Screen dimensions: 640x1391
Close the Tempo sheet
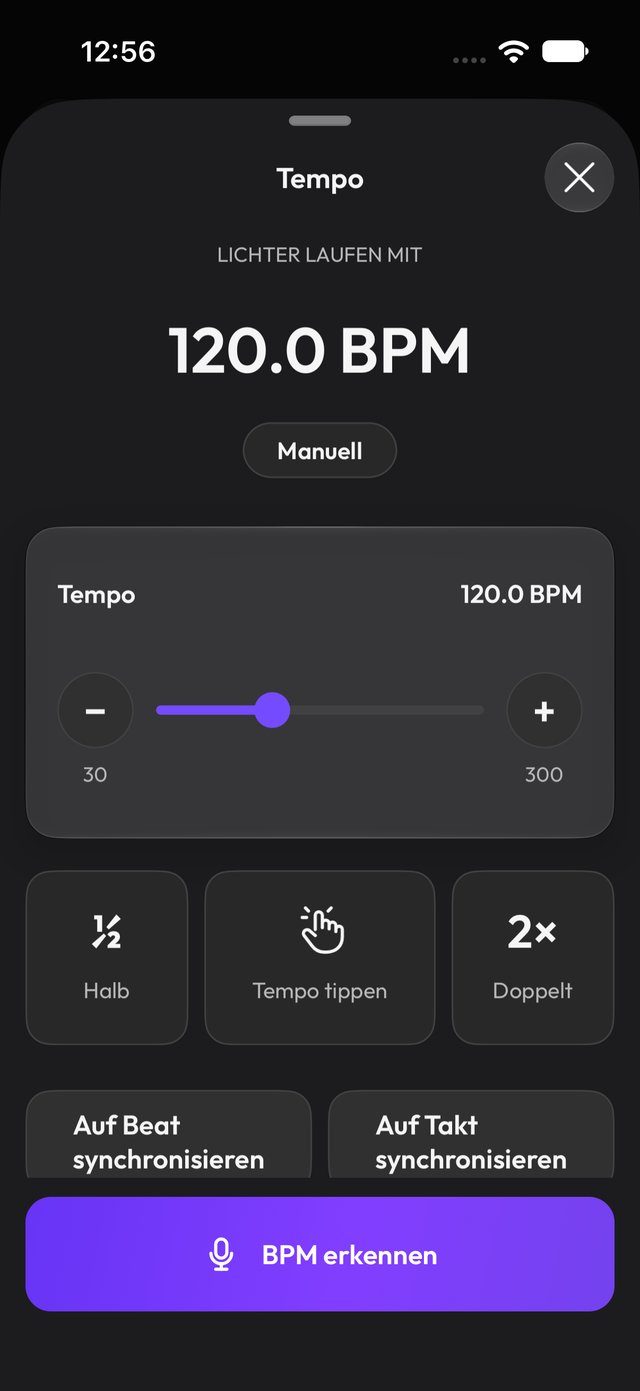tap(579, 178)
